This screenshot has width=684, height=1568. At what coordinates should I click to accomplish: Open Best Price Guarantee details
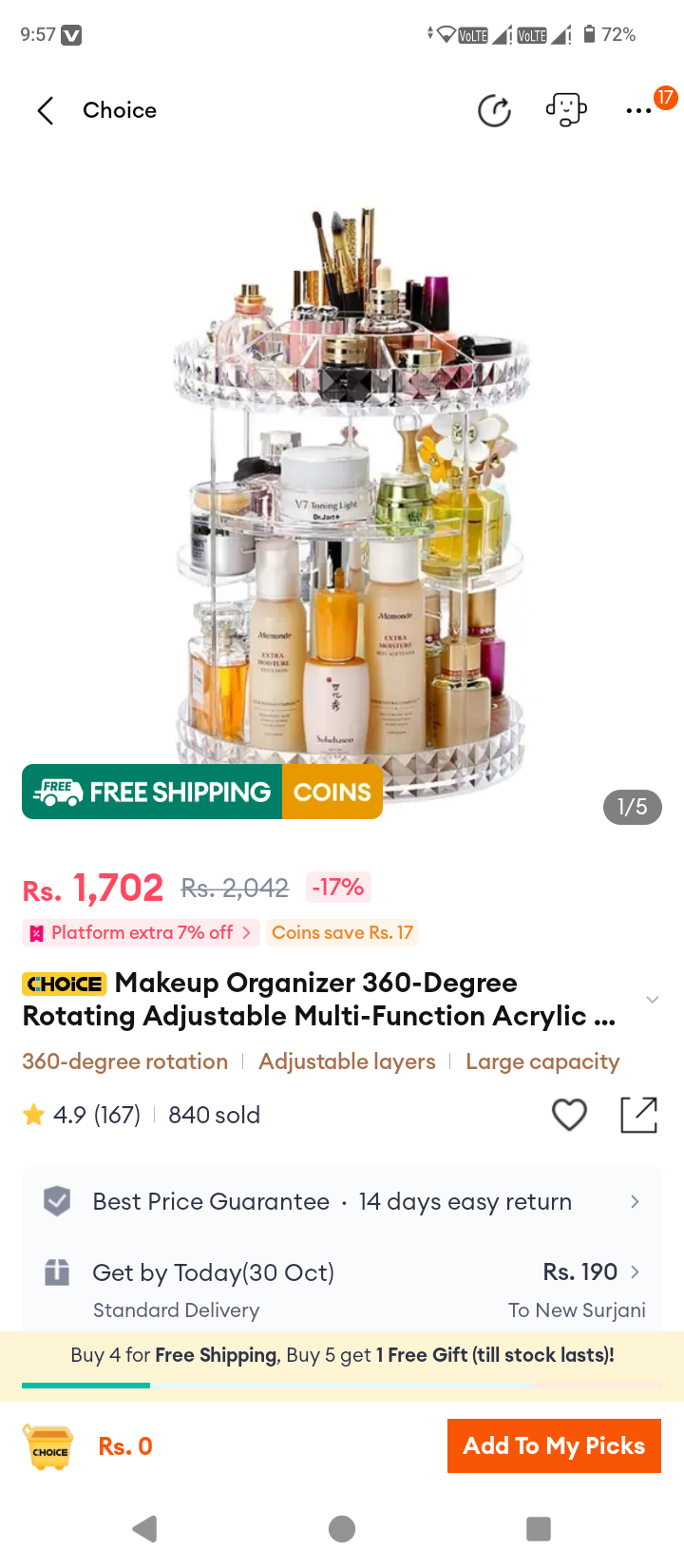tap(342, 1202)
